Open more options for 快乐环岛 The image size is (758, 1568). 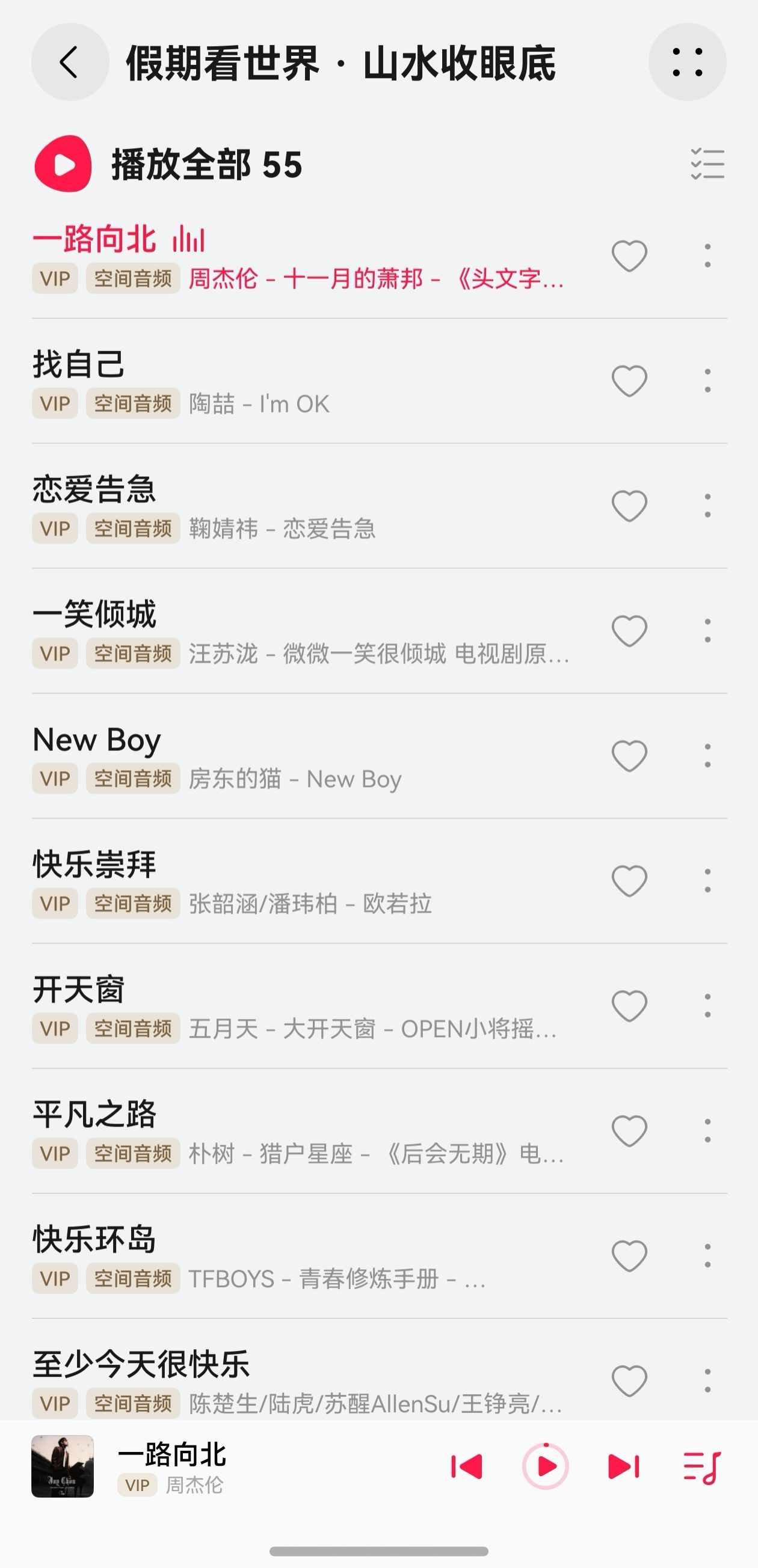707,1256
